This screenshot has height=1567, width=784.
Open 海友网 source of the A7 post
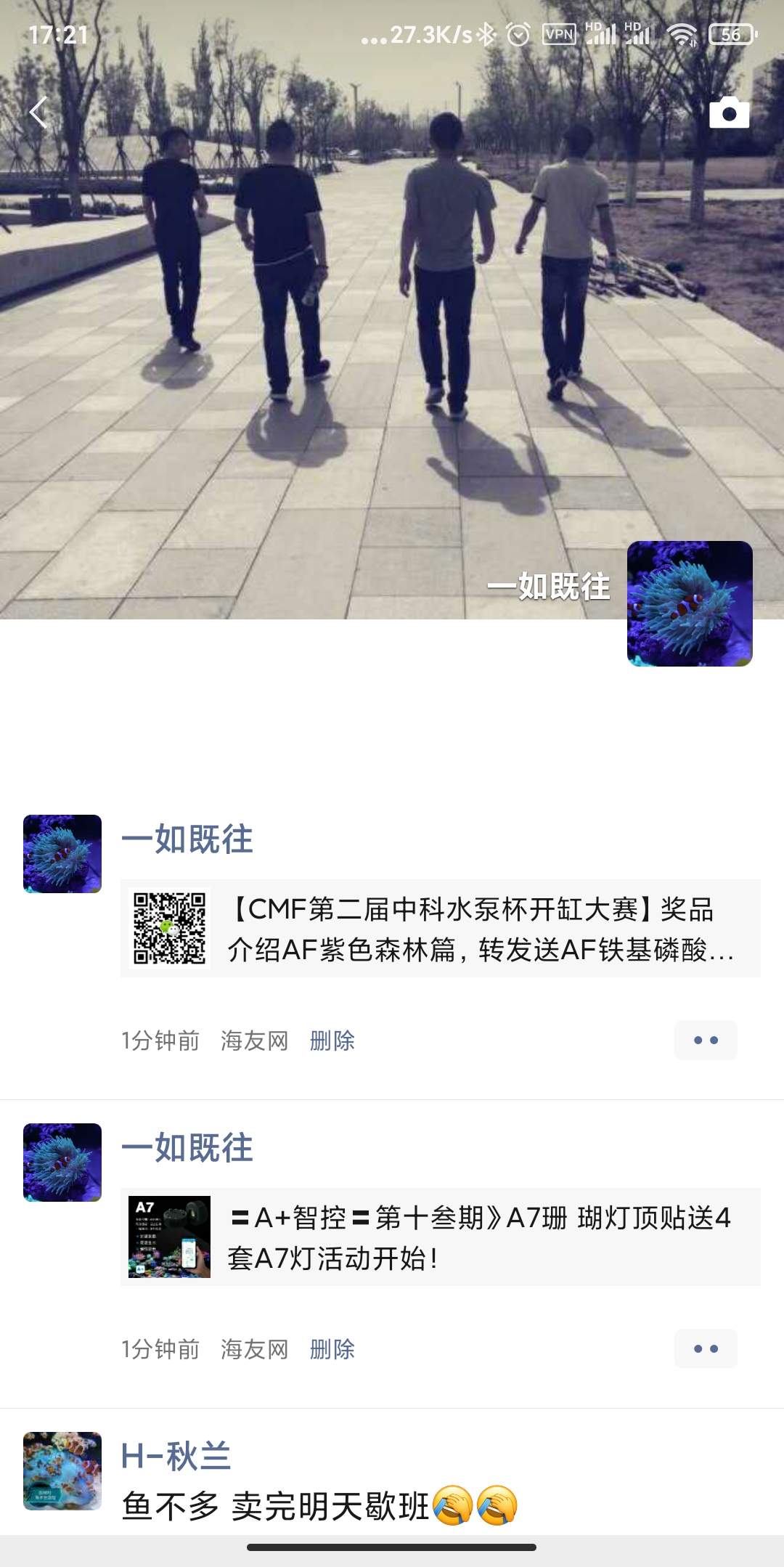[x=254, y=1349]
